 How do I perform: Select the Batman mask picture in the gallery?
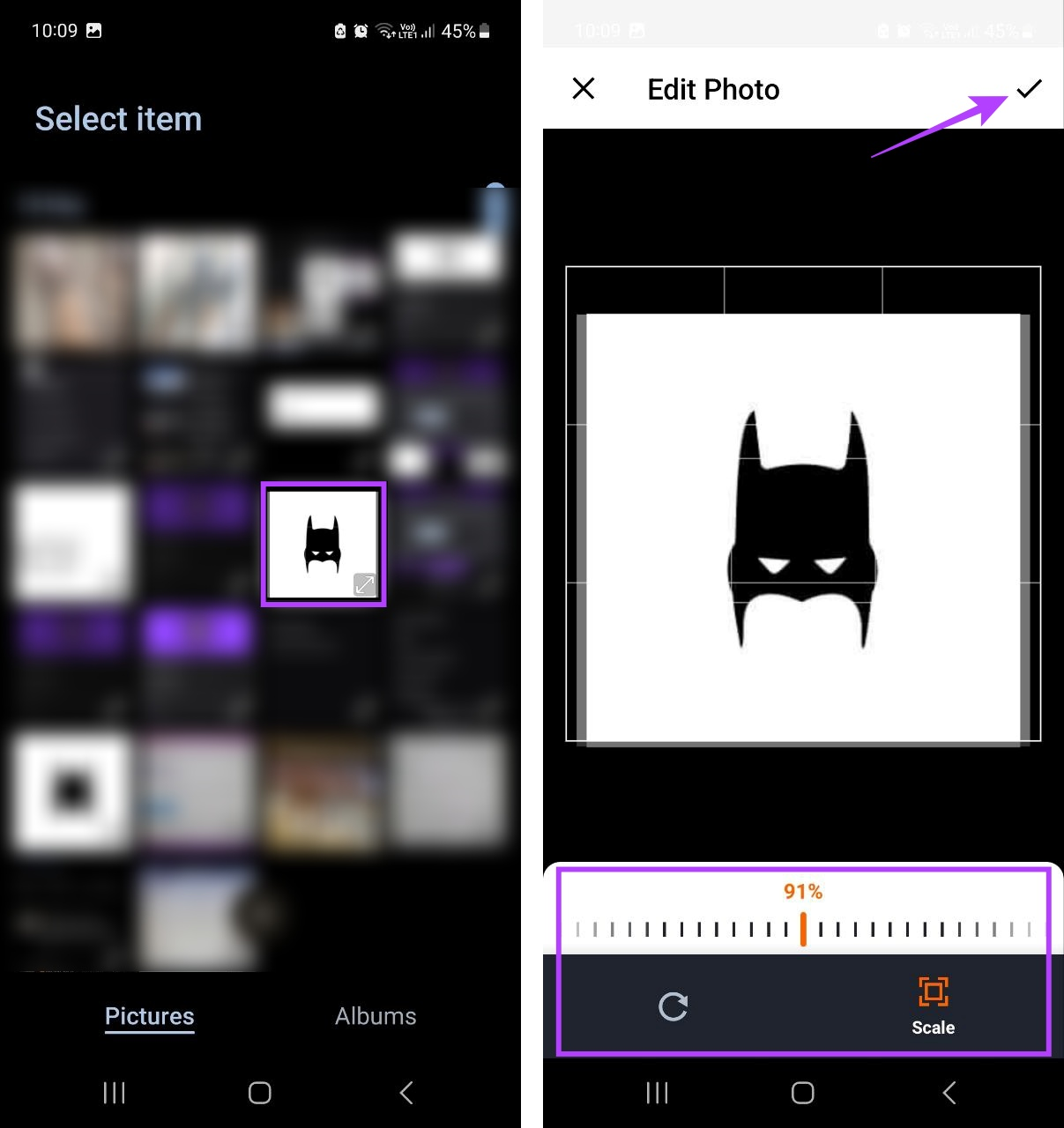(324, 544)
